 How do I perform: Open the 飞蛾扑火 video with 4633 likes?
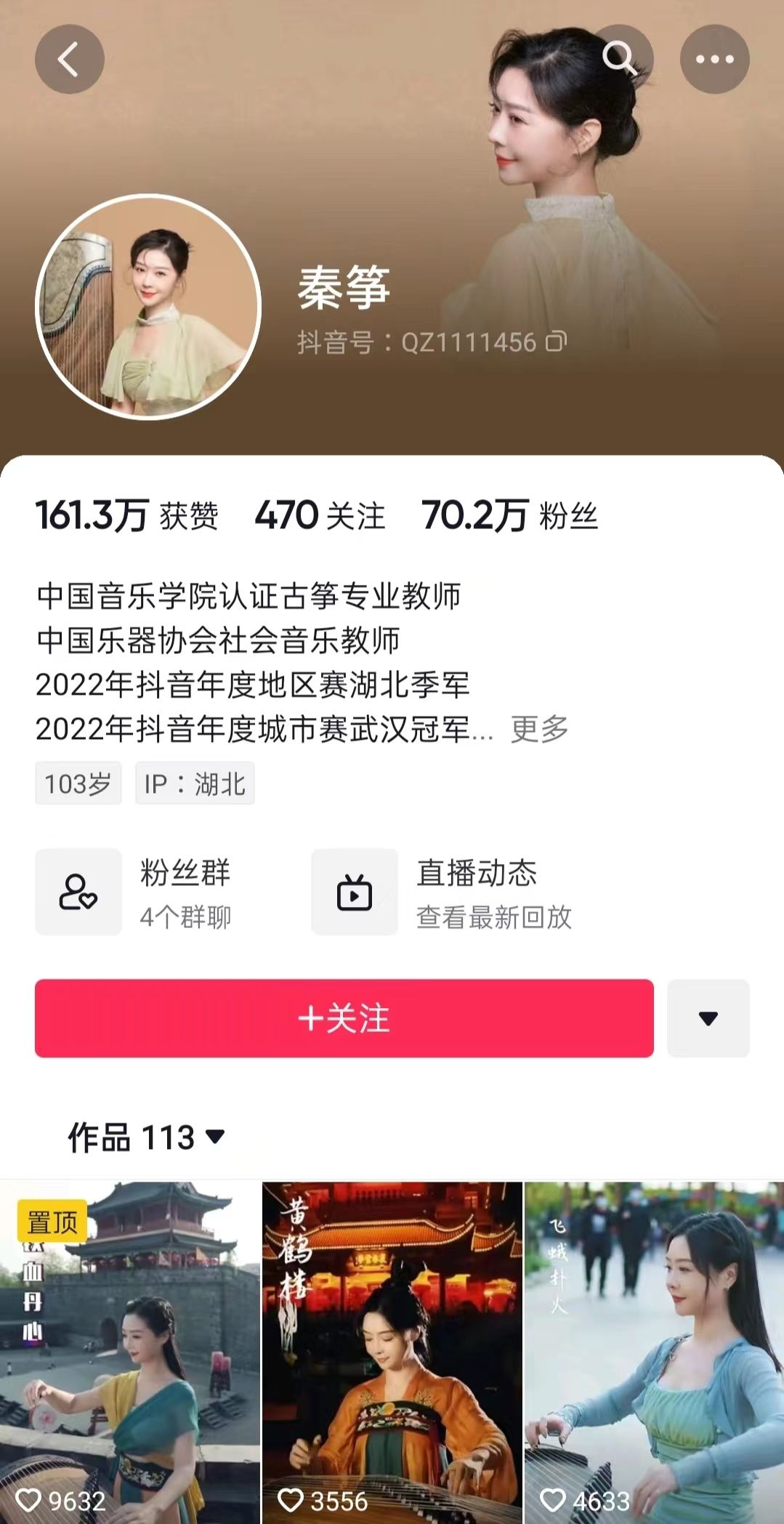point(654,1352)
